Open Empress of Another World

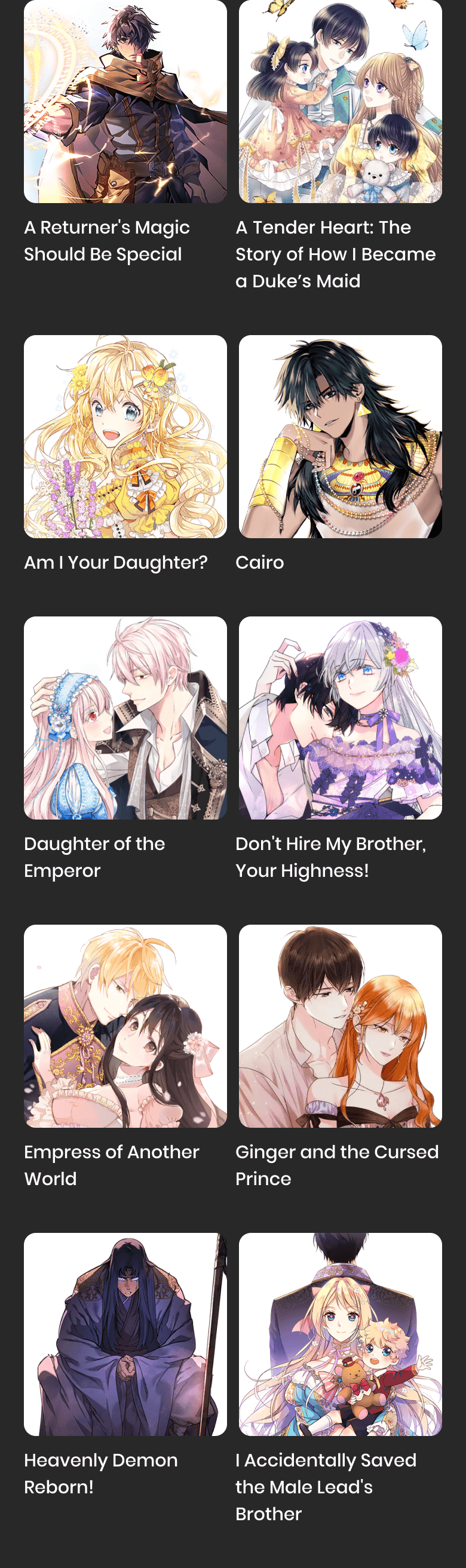tap(125, 1026)
